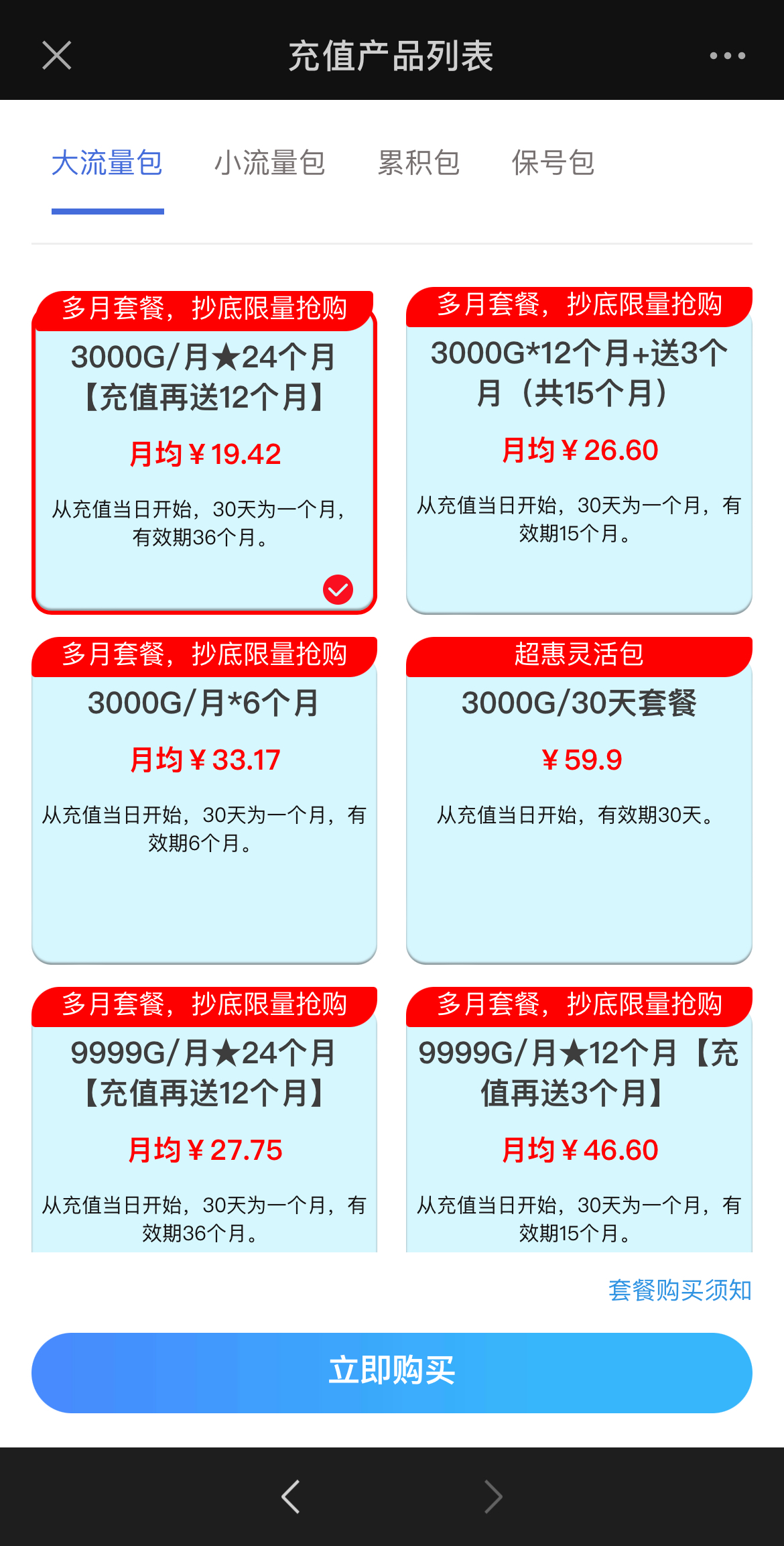The image size is (784, 1546).
Task: Select the 3000G/月★24个月 plan at ¥19.42
Action: click(204, 456)
